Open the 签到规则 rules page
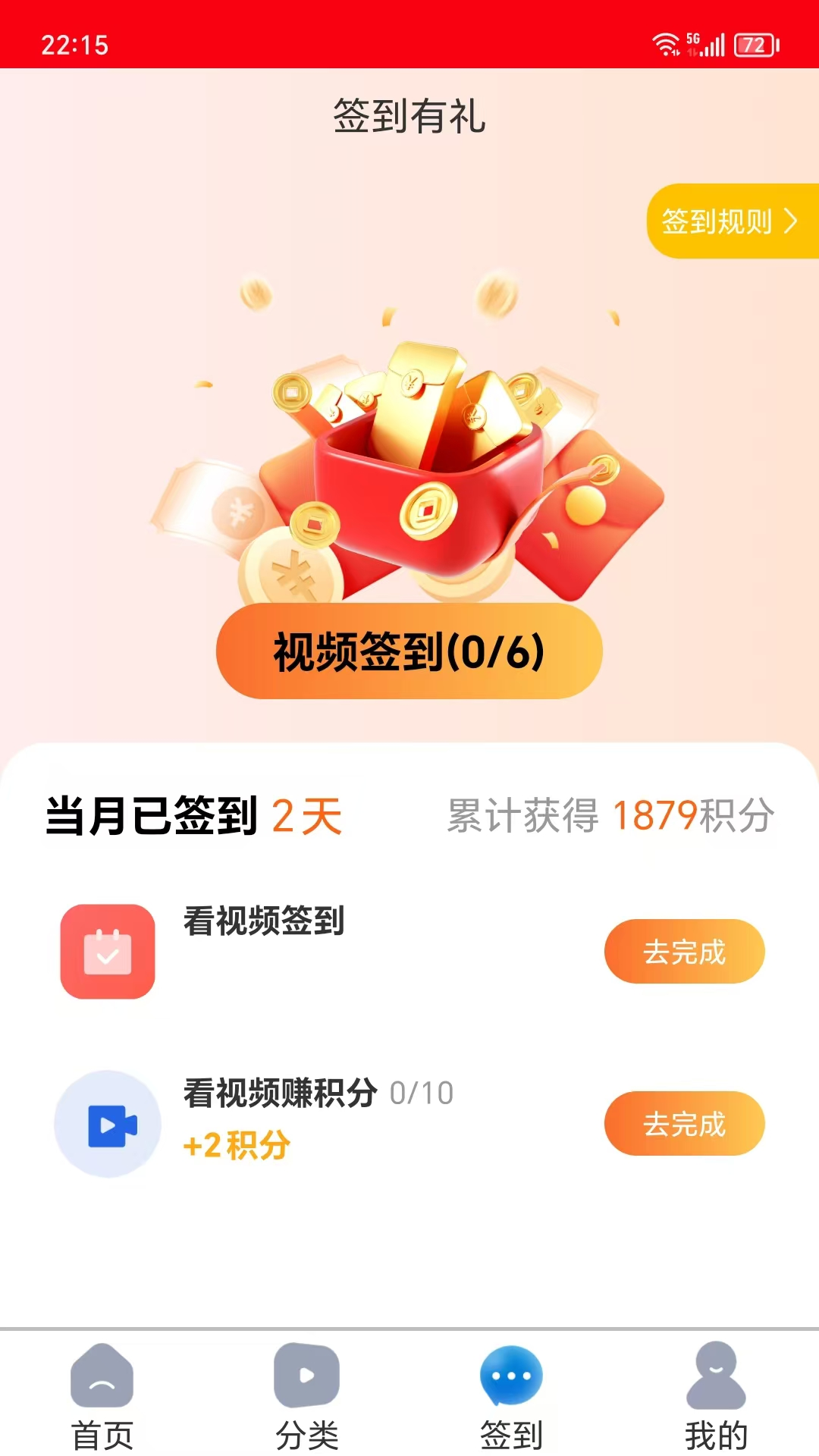819x1456 pixels. point(731,221)
